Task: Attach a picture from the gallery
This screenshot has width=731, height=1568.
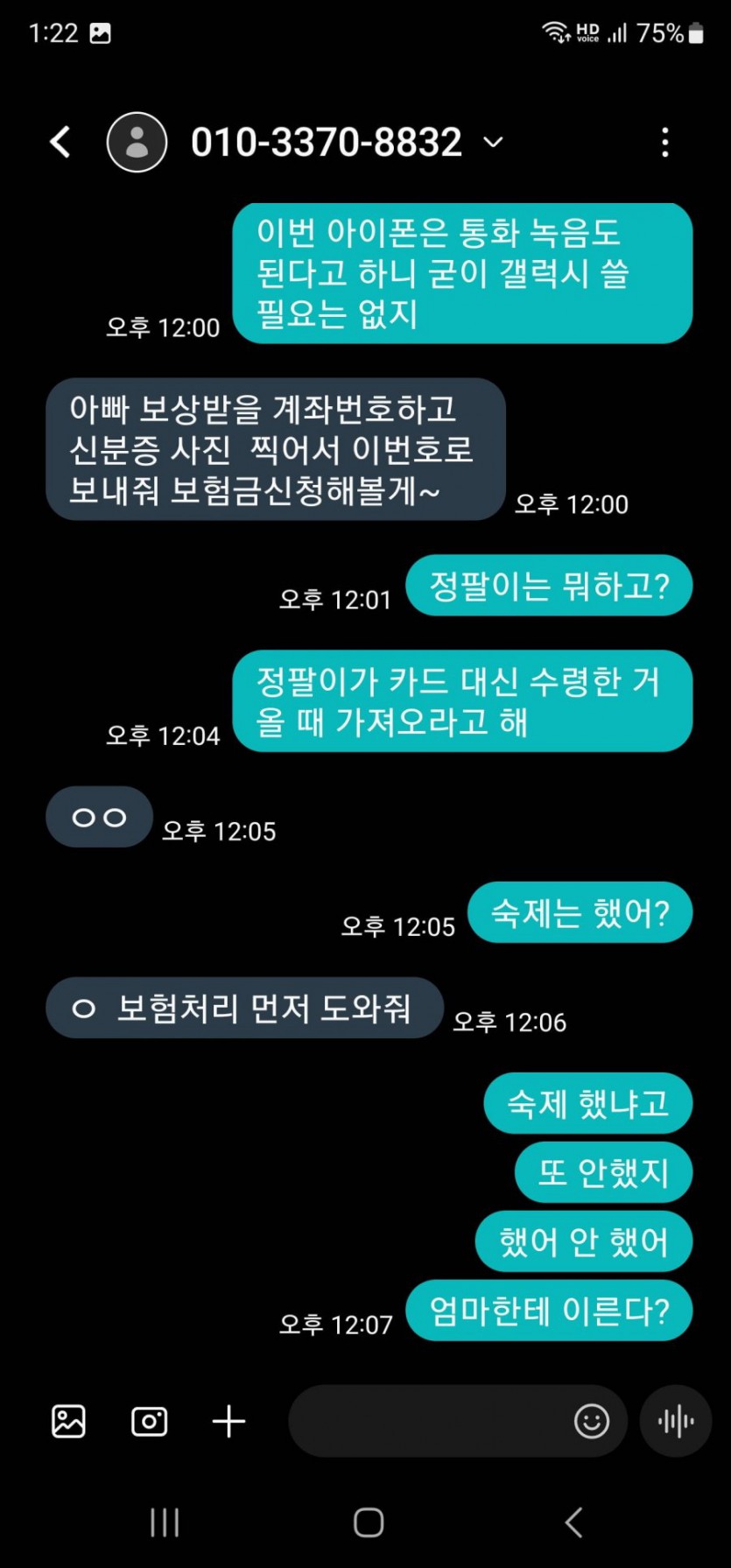Action: 68,1421
